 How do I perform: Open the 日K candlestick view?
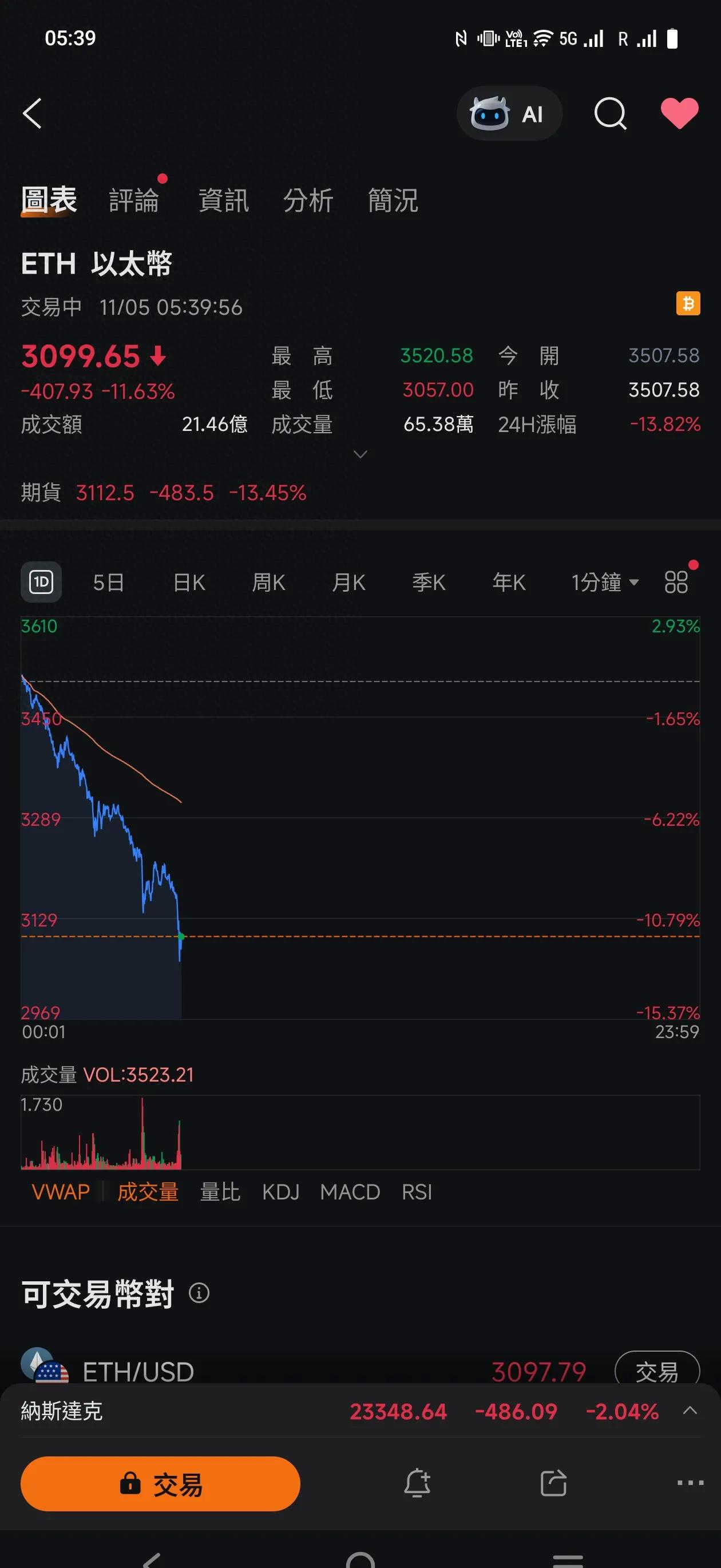tap(189, 582)
